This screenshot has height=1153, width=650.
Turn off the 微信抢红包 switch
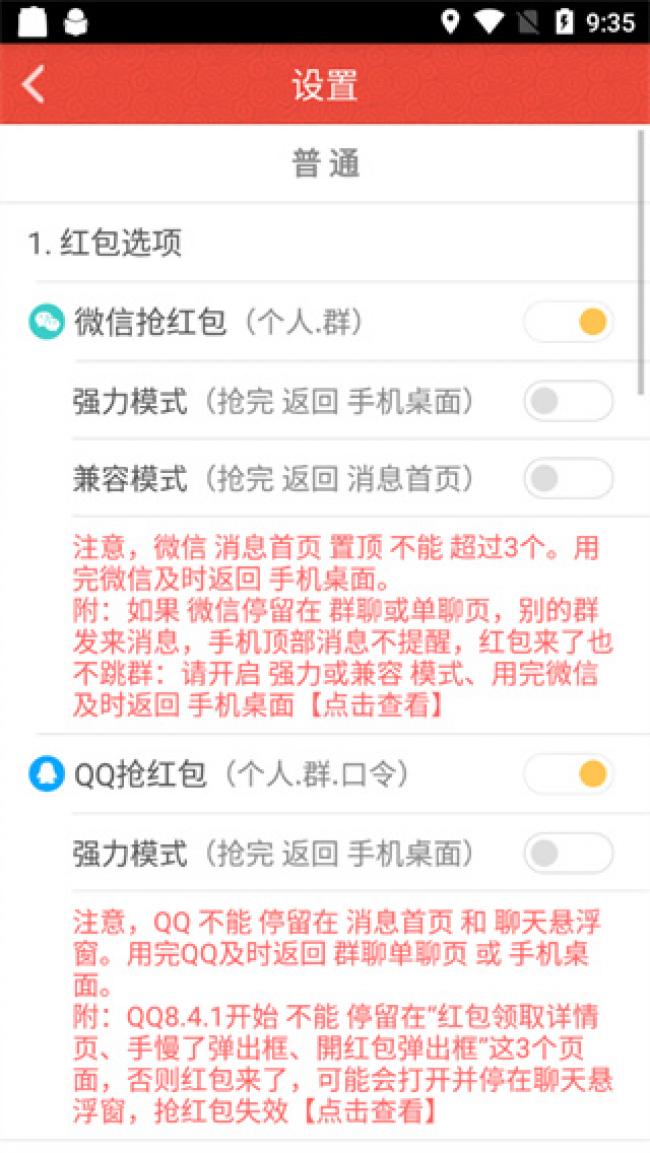pos(568,323)
